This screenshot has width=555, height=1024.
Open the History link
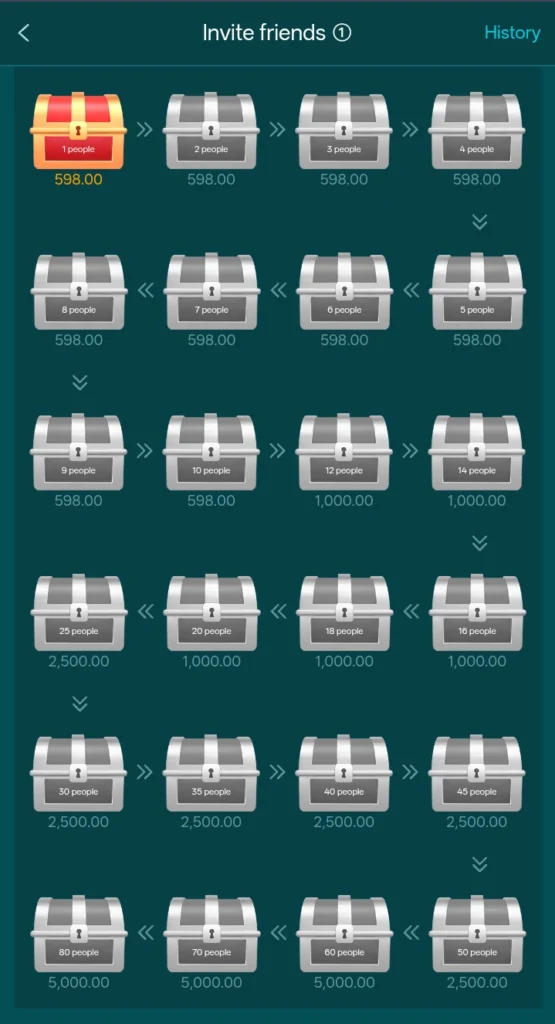coord(512,33)
